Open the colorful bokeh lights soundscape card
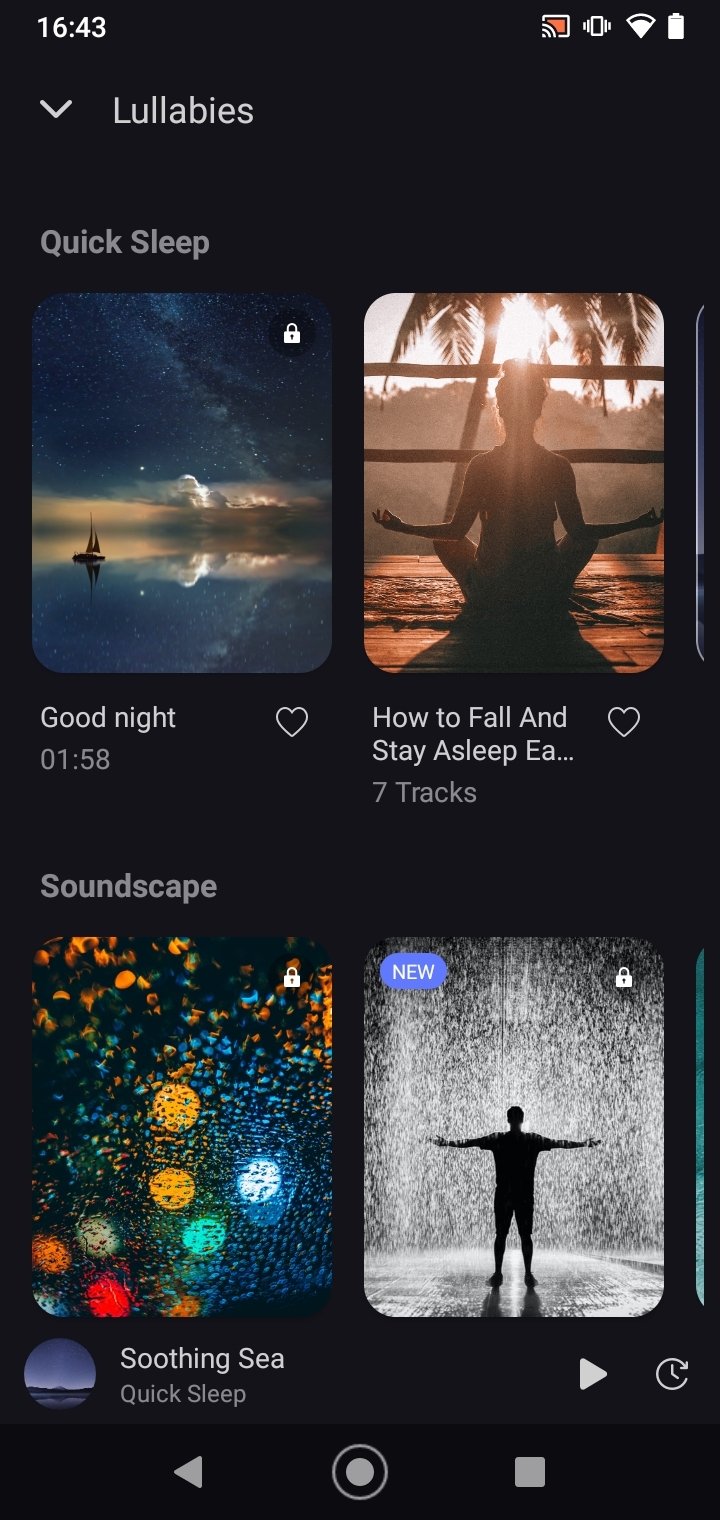The height and width of the screenshot is (1520, 720). [182, 1127]
